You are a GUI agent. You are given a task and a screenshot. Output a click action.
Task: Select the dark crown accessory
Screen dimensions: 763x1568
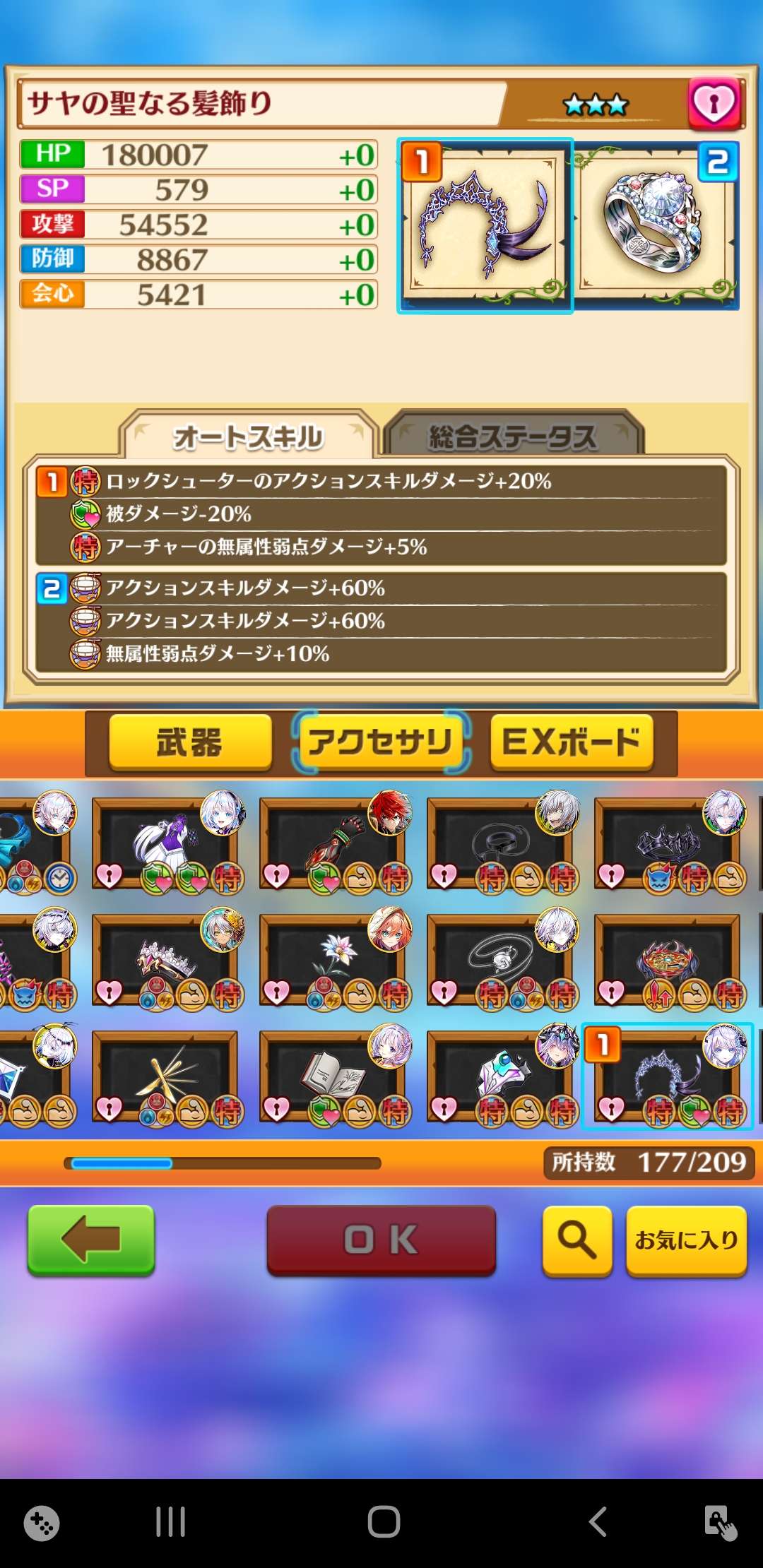pyautogui.click(x=667, y=845)
